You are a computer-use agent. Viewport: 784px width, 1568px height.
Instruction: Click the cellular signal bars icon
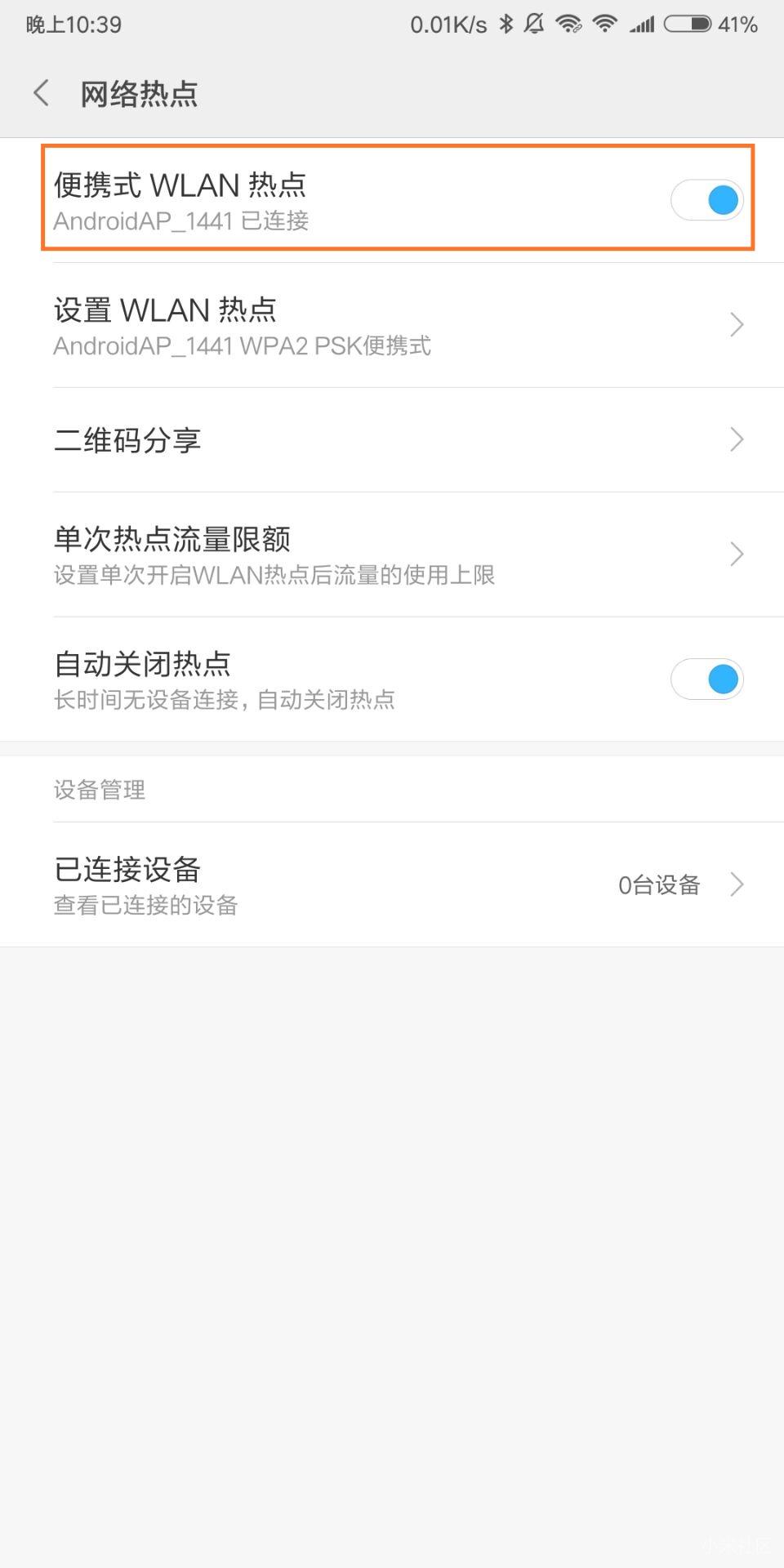[x=642, y=24]
